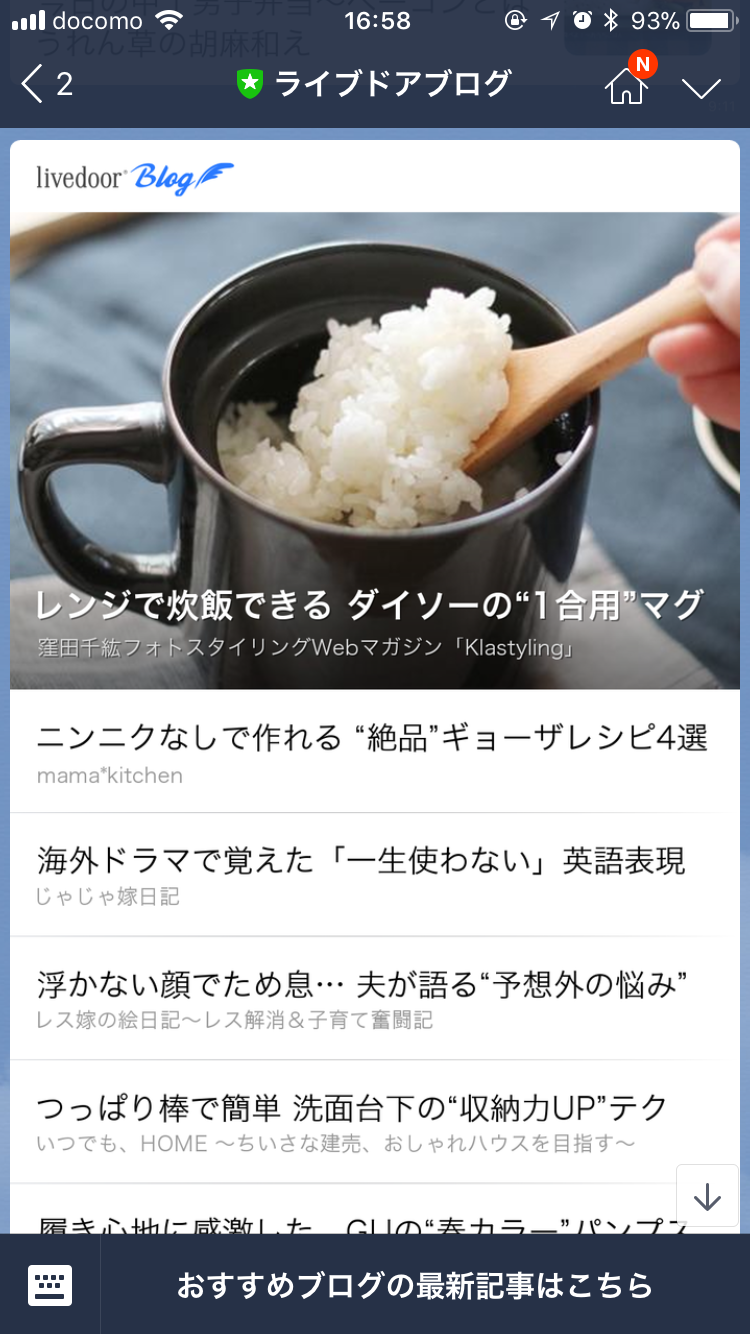The height and width of the screenshot is (1334, 750).
Task: Go back to the chat list
Action: pyautogui.click(x=47, y=84)
